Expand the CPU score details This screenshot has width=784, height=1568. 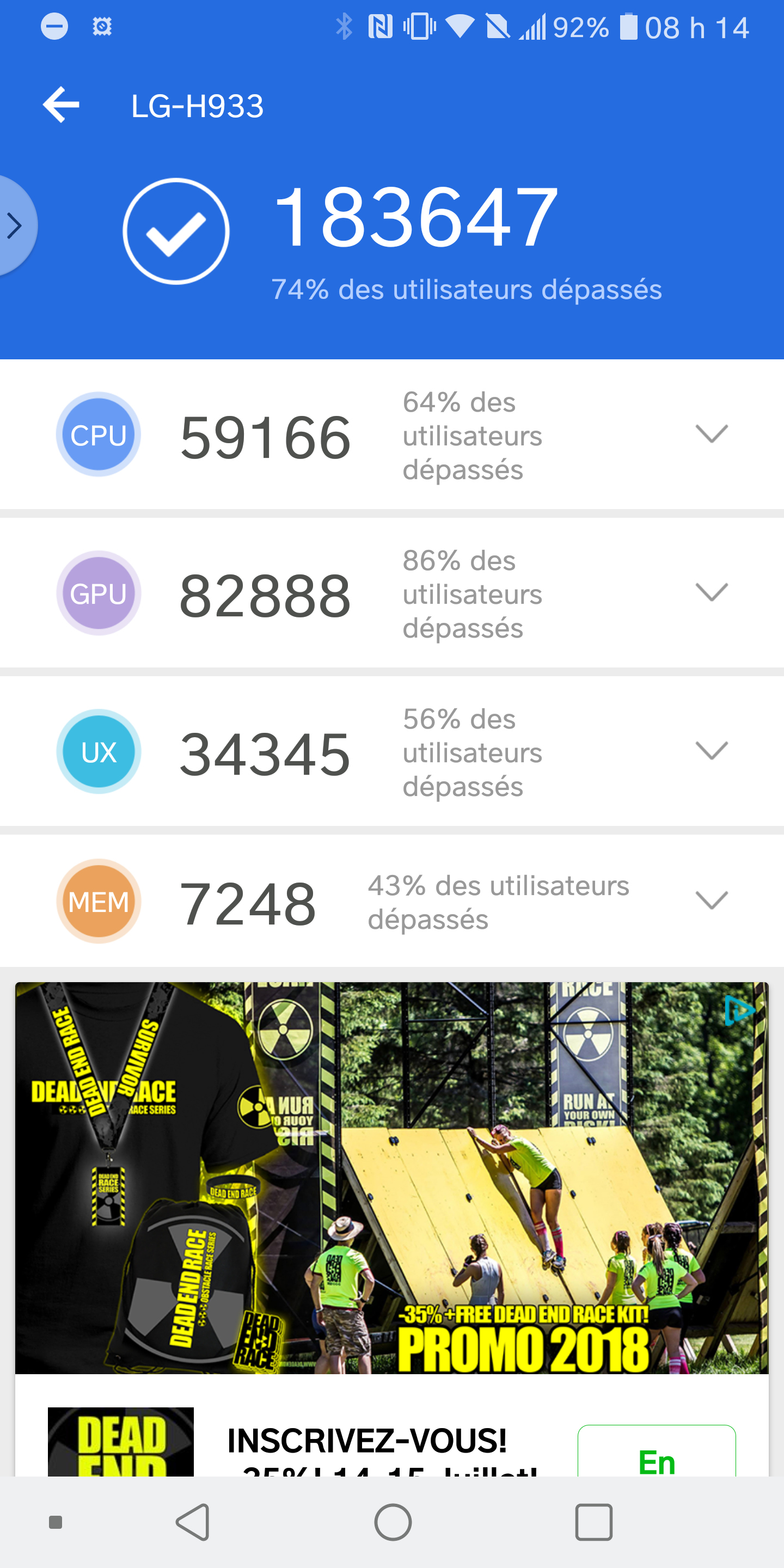711,434
